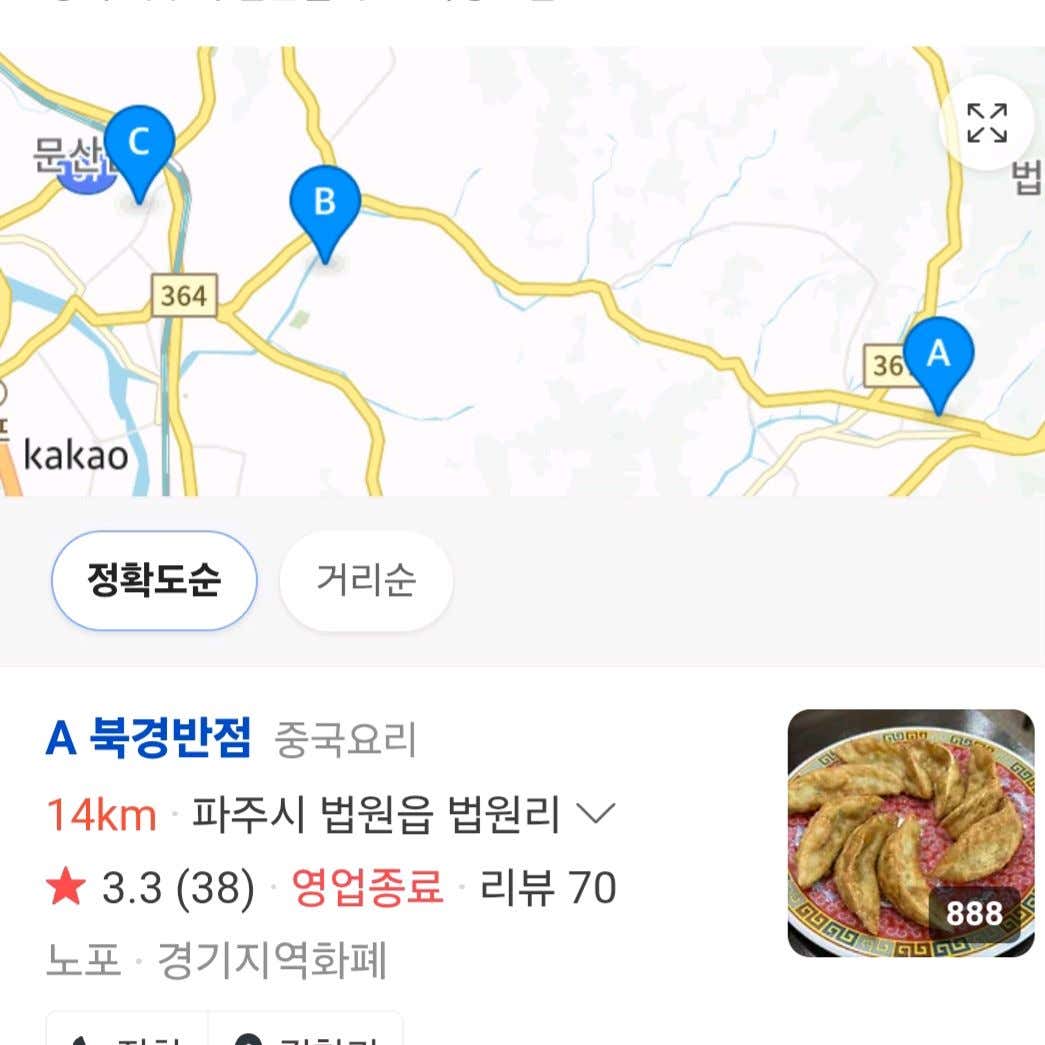Expand the map to full screen
The height and width of the screenshot is (1045, 1045).
[x=986, y=124]
